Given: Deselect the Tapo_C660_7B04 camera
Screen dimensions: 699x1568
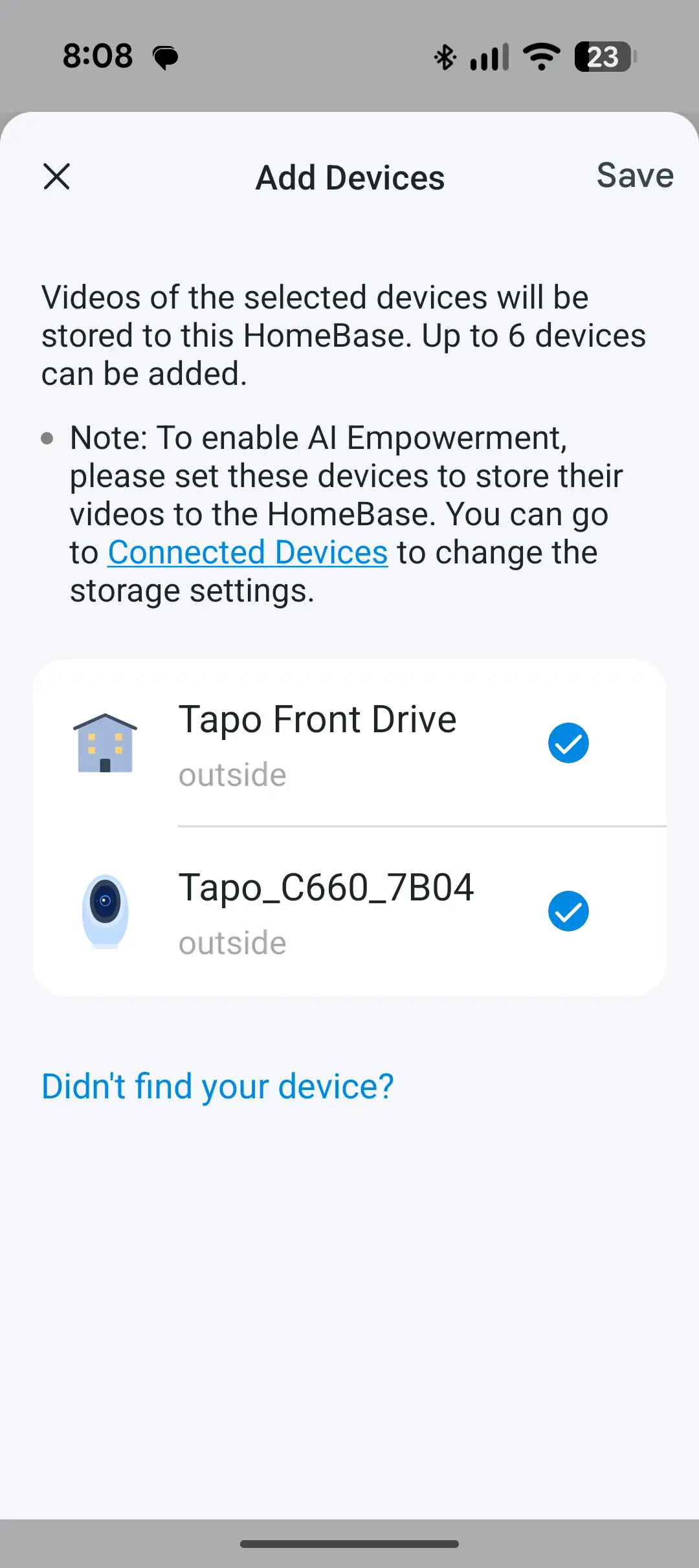Looking at the screenshot, I should pos(568,911).
